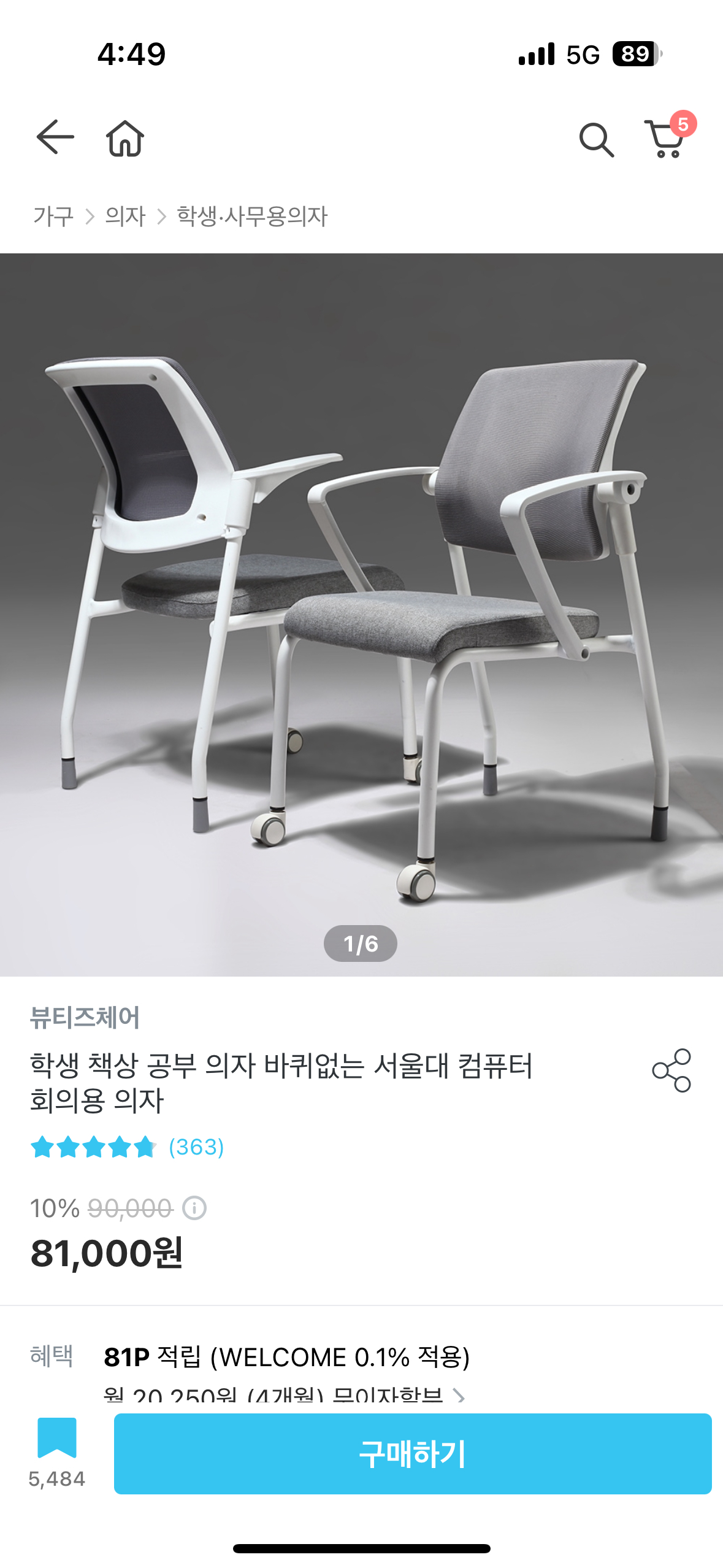This screenshot has height=1568, width=723.
Task: Go back with the arrow icon
Action: tap(55, 137)
